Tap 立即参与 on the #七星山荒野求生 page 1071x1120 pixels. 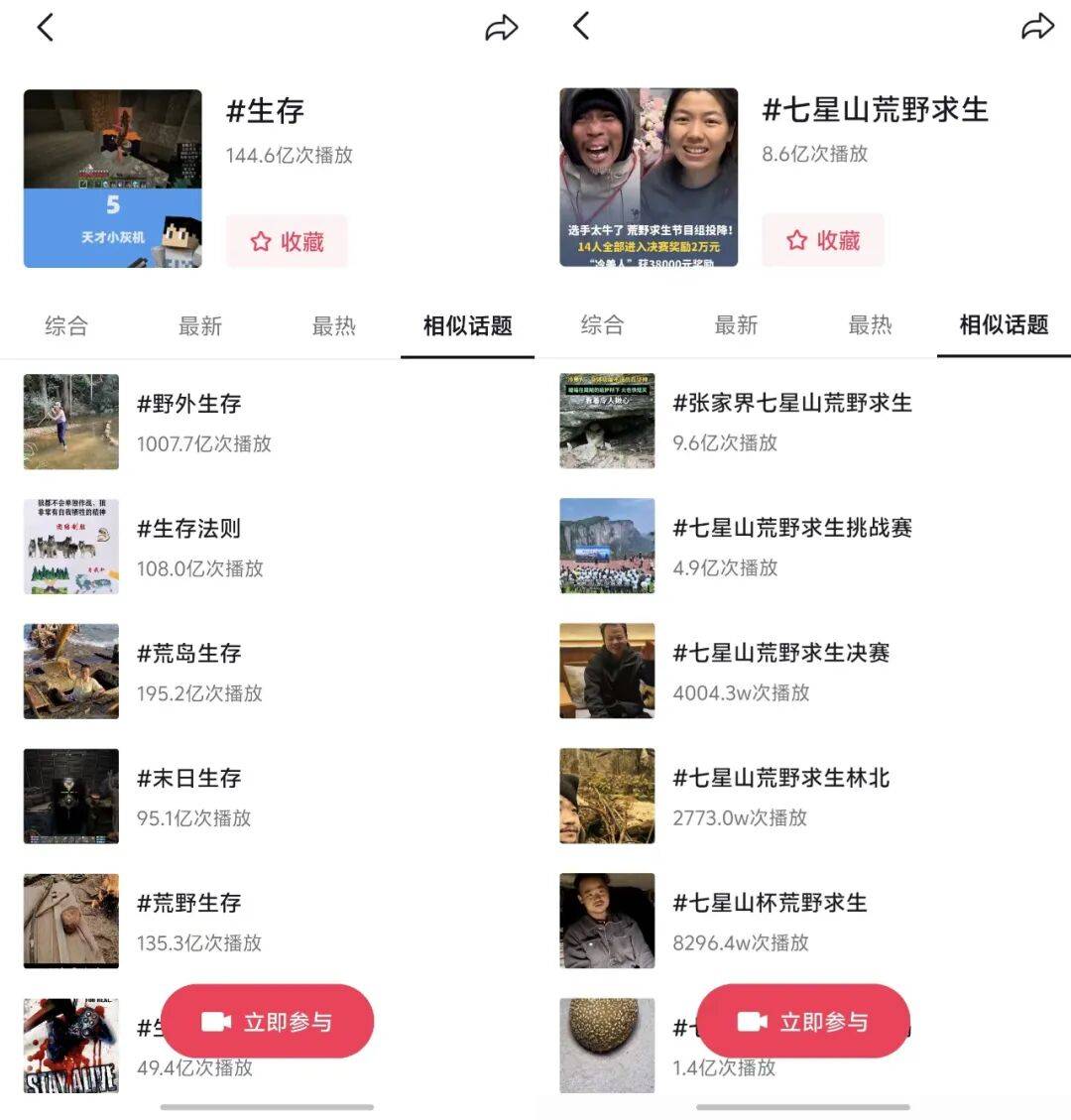point(803,1022)
